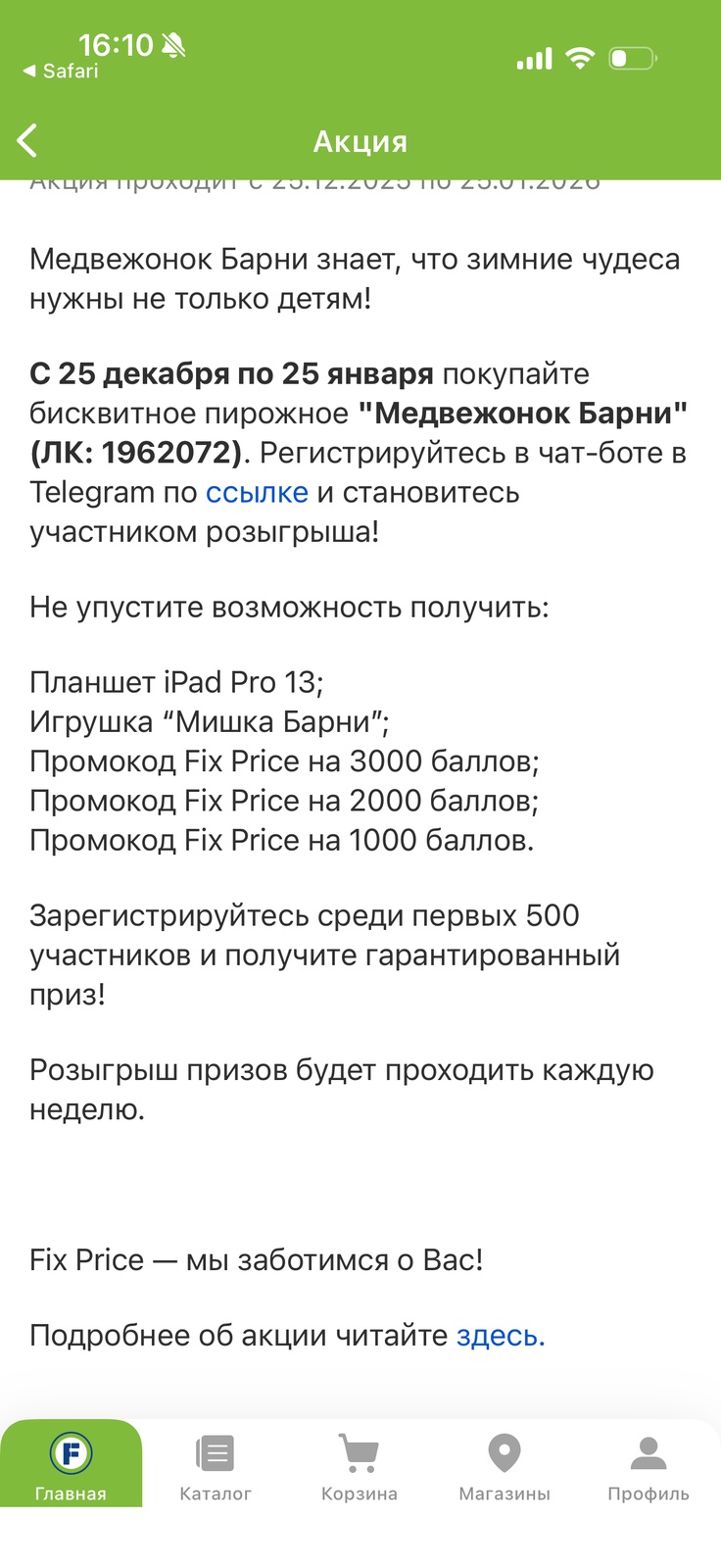Go back from the Акция page

pyautogui.click(x=27, y=141)
